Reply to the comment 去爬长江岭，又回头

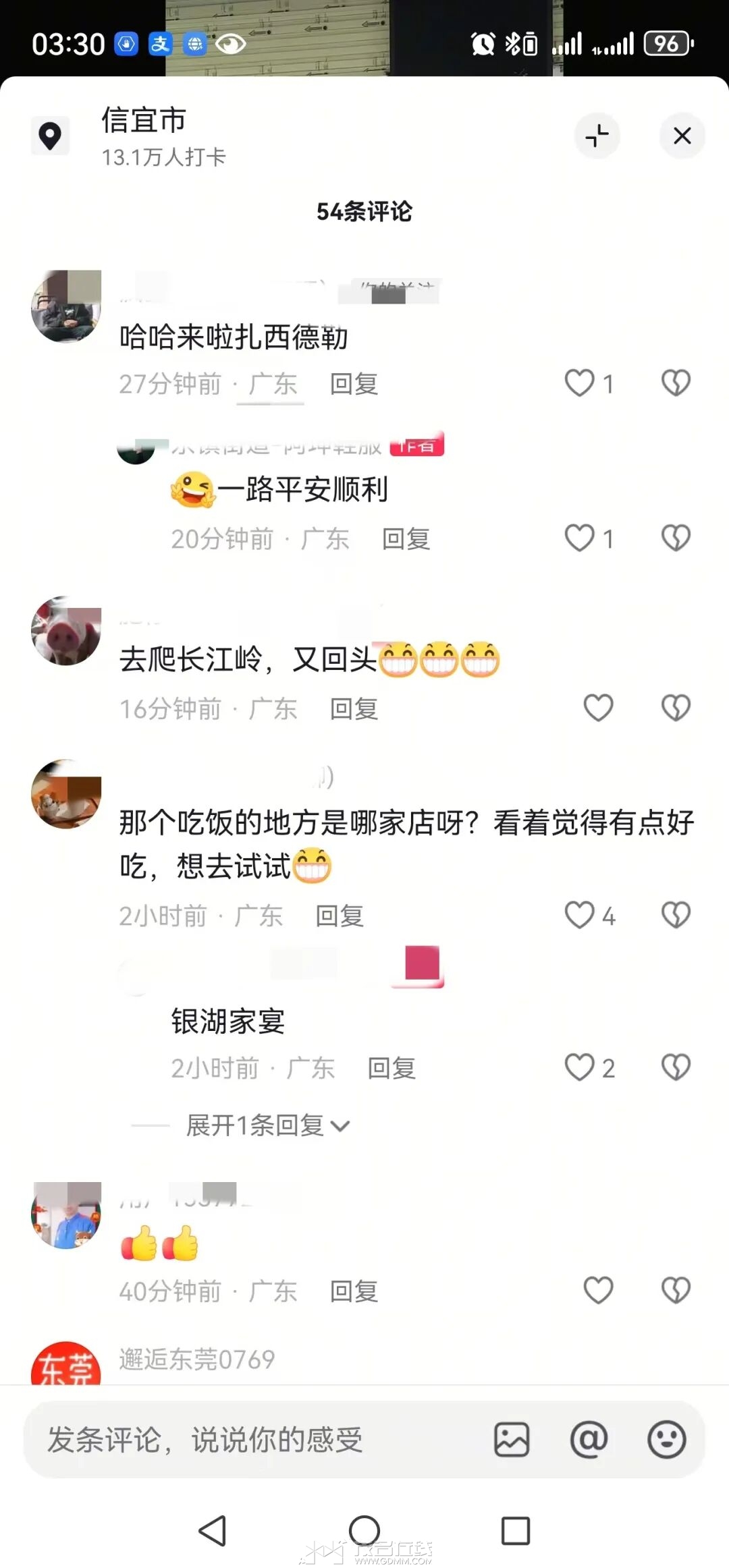pyautogui.click(x=354, y=709)
